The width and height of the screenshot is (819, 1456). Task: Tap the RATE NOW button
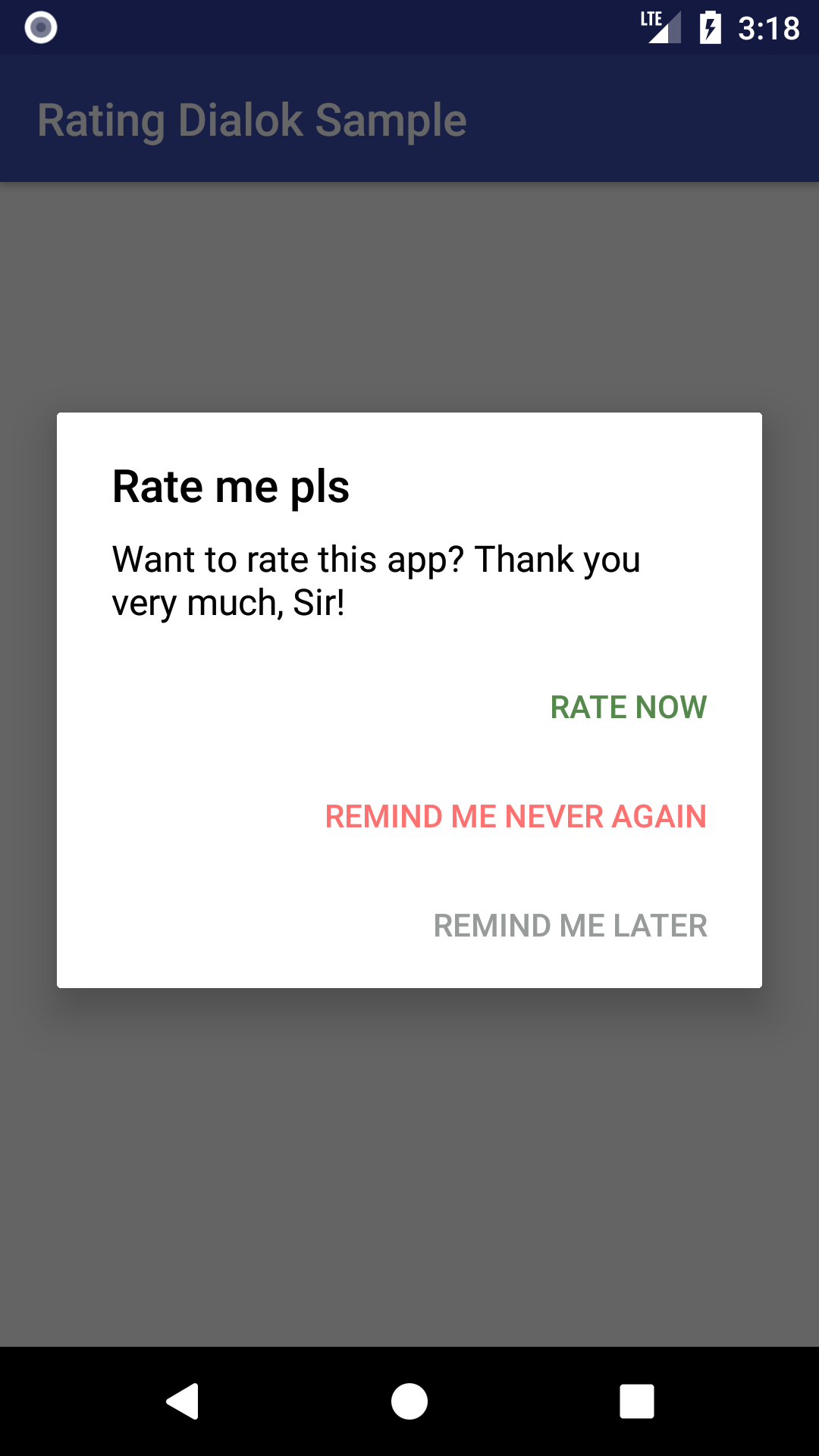coord(628,708)
